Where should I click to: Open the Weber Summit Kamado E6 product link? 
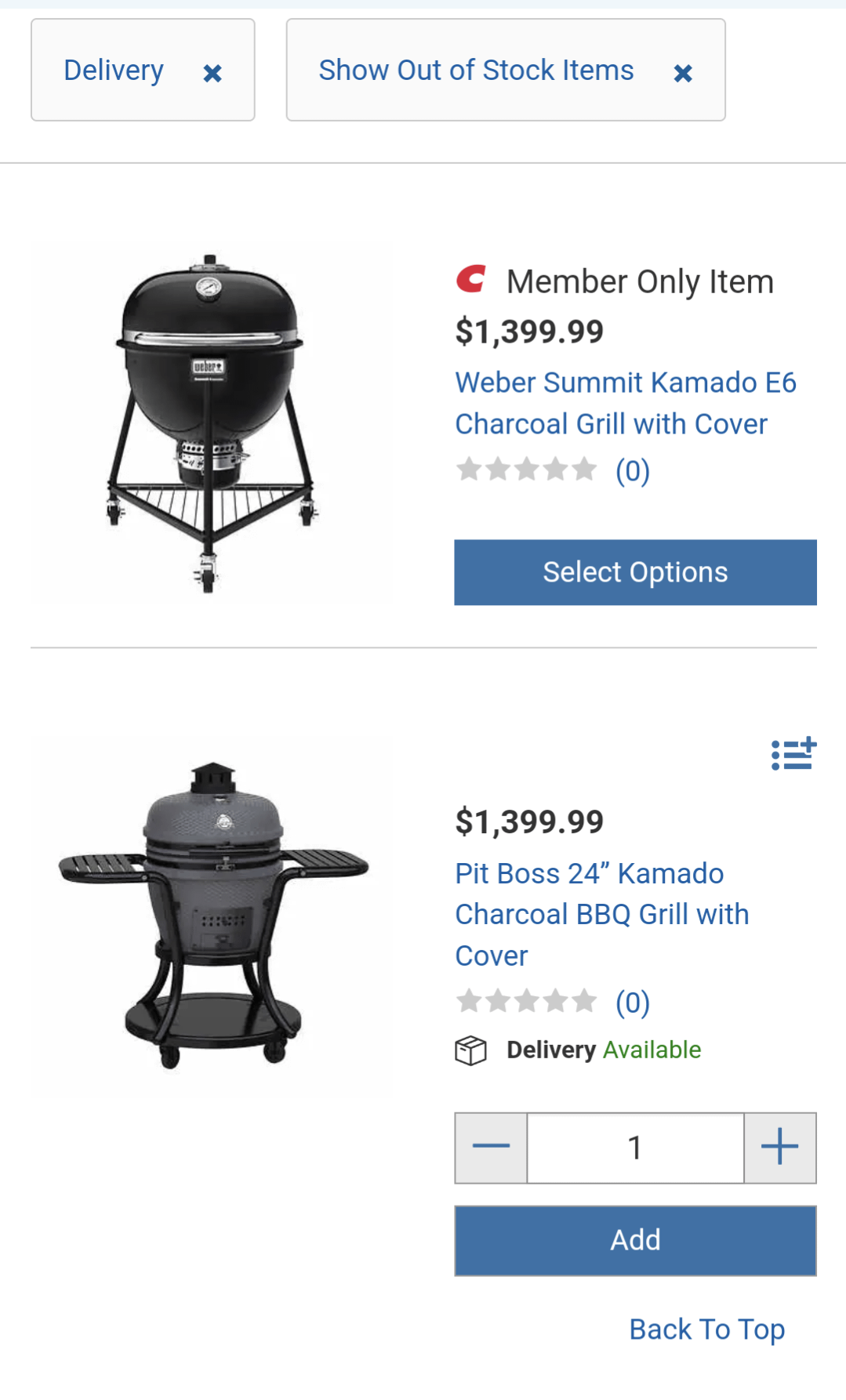tap(626, 403)
